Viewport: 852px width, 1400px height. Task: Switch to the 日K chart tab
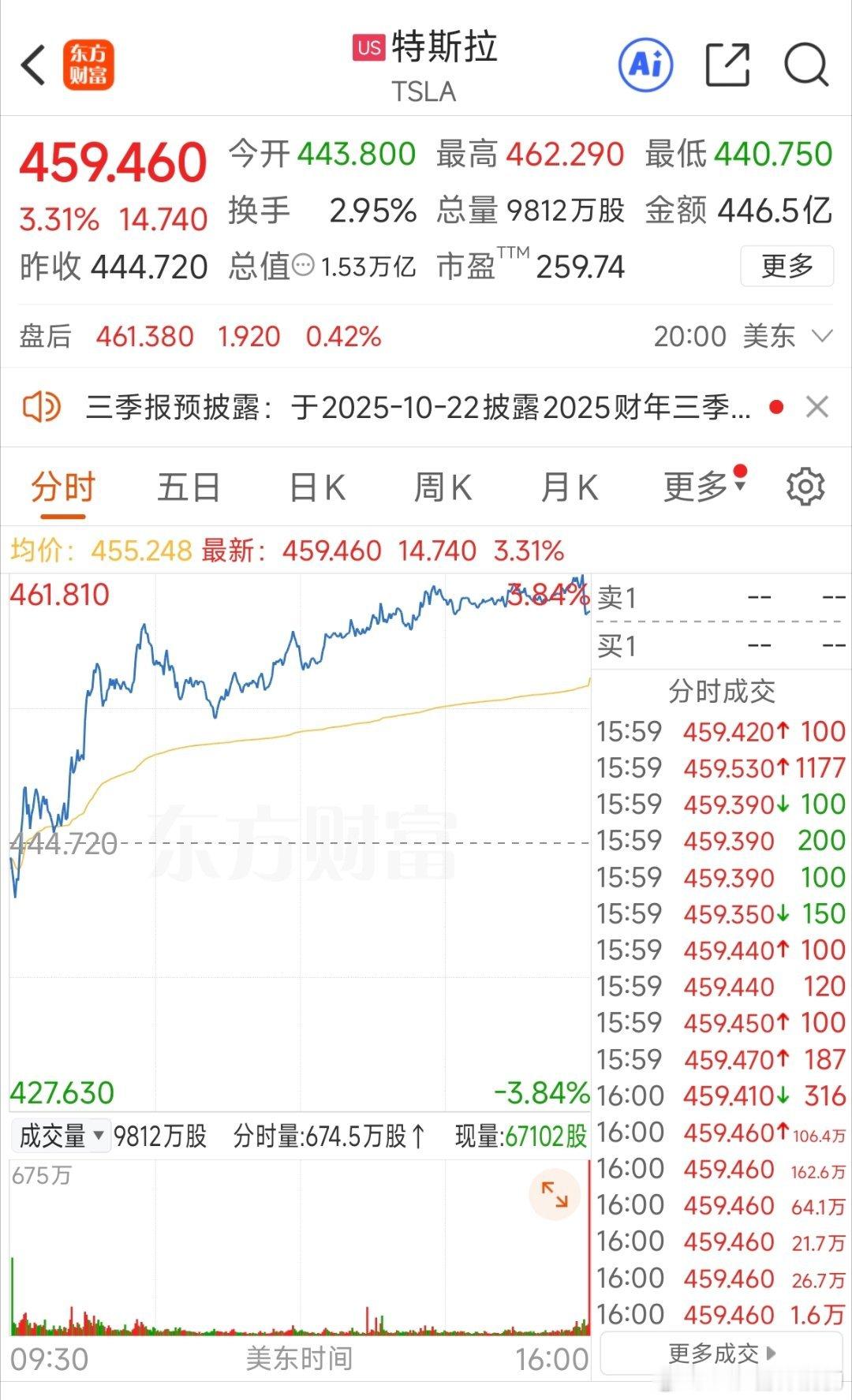point(317,487)
